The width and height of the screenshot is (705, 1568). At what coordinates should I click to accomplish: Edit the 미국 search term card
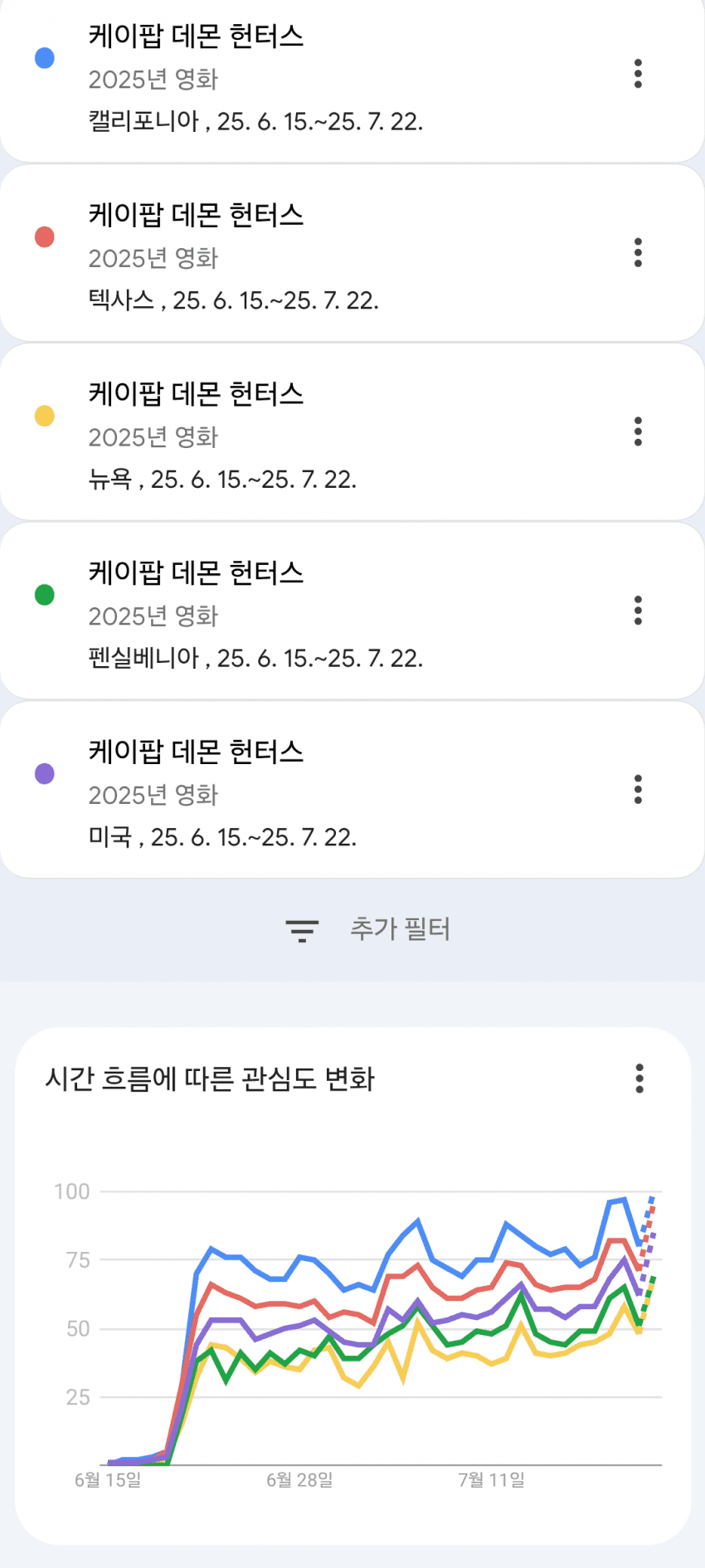click(222, 794)
